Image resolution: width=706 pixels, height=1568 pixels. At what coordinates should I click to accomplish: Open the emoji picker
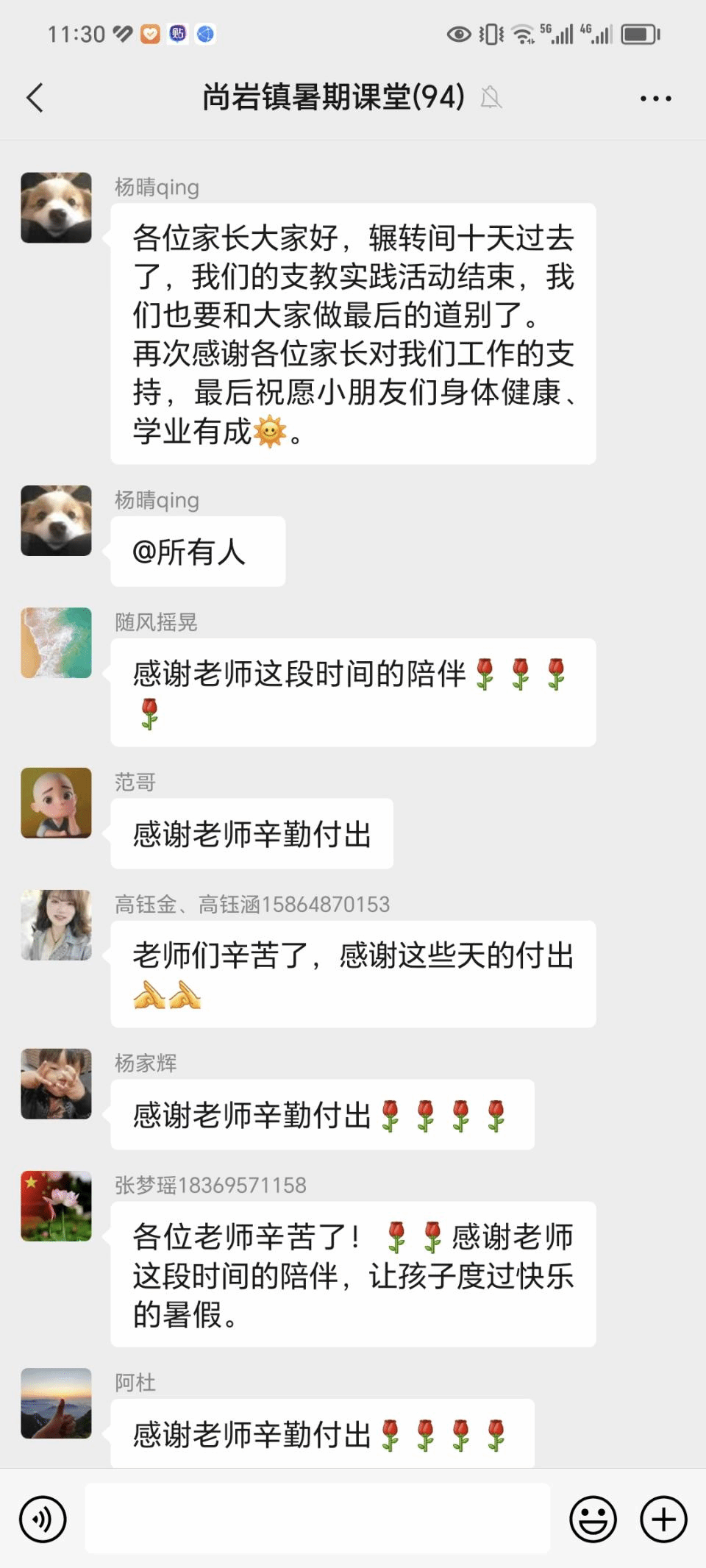pyautogui.click(x=593, y=1519)
